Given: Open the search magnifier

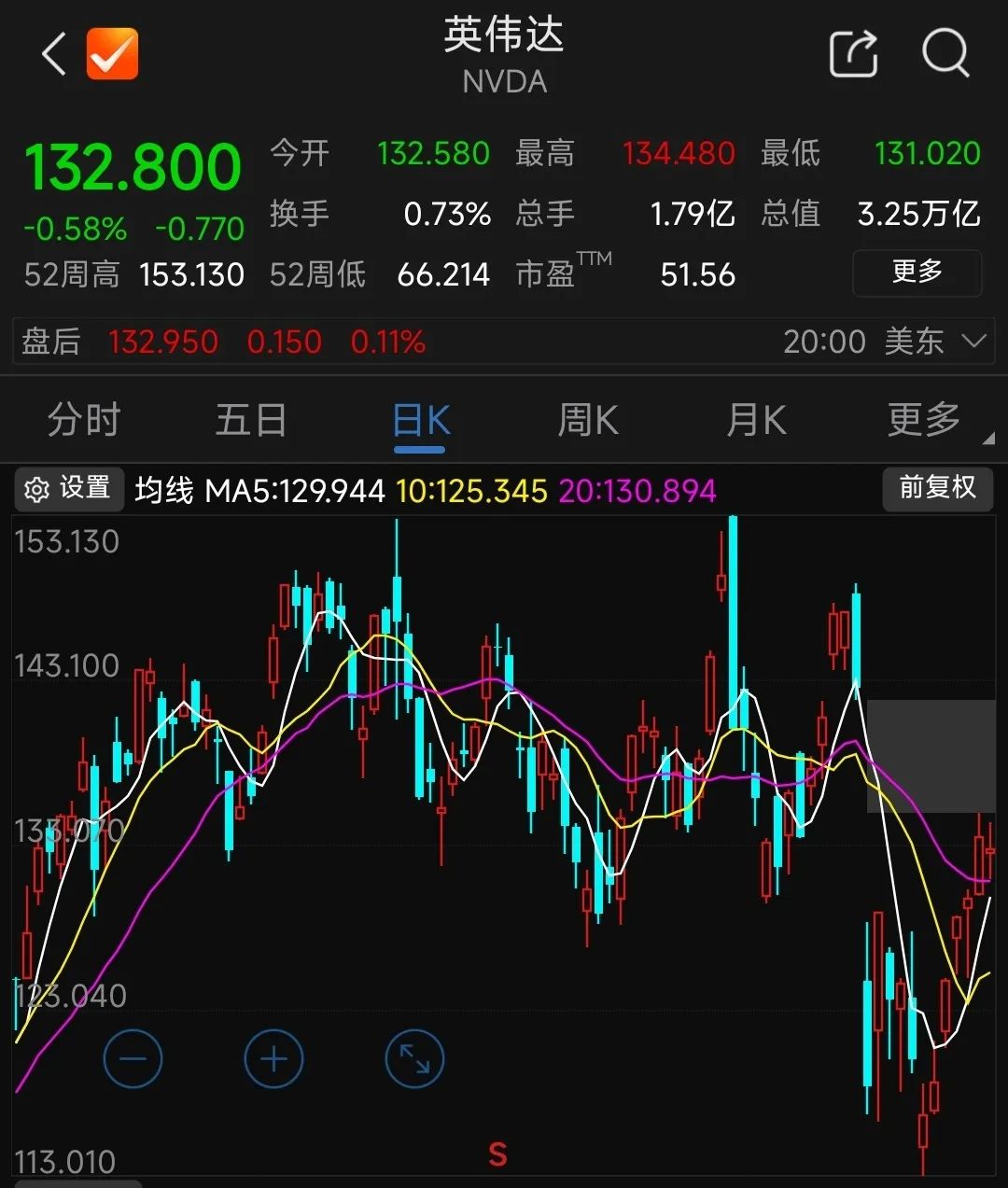Looking at the screenshot, I should tap(945, 53).
